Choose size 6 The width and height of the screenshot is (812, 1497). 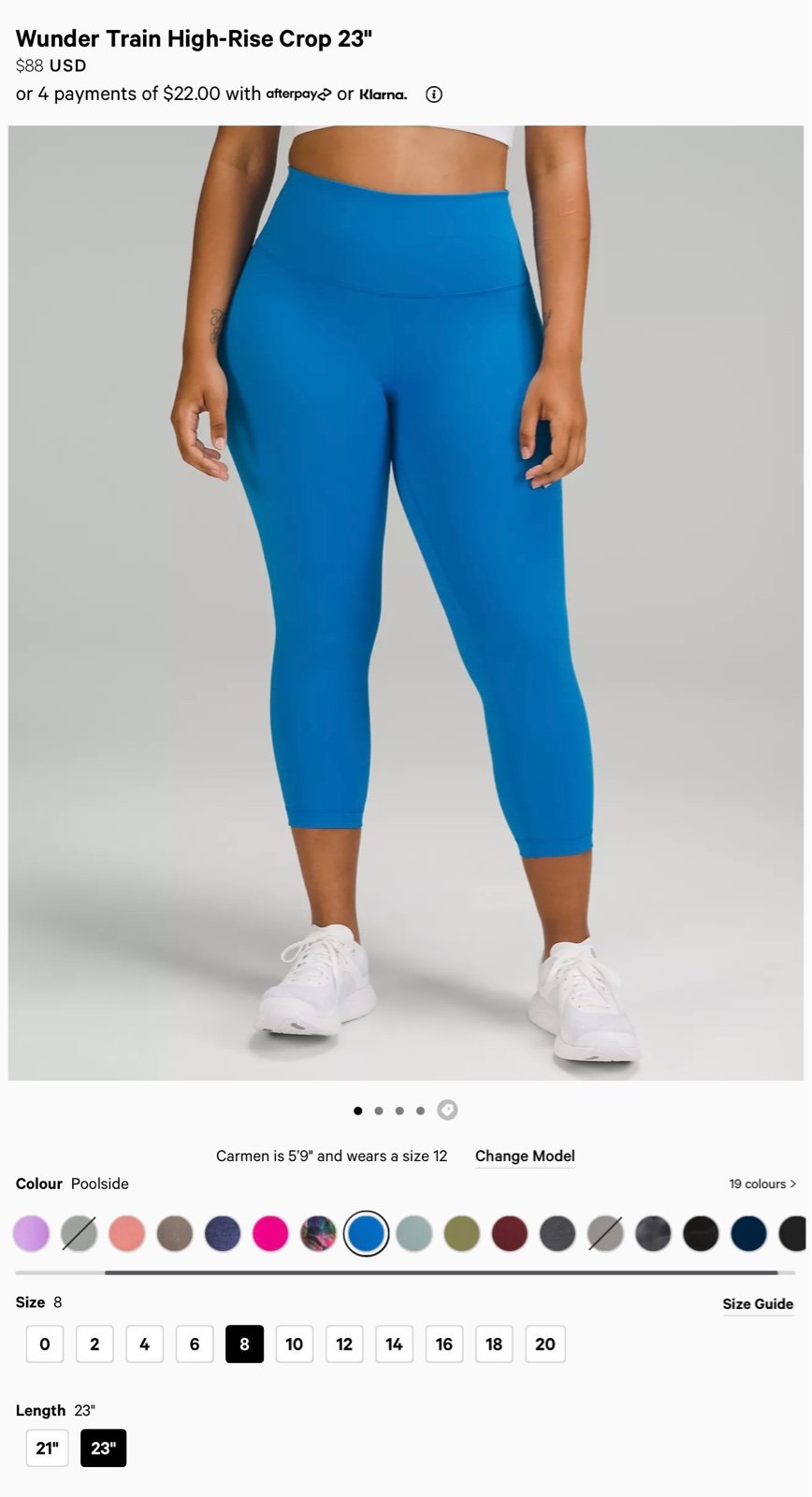[x=195, y=1344]
